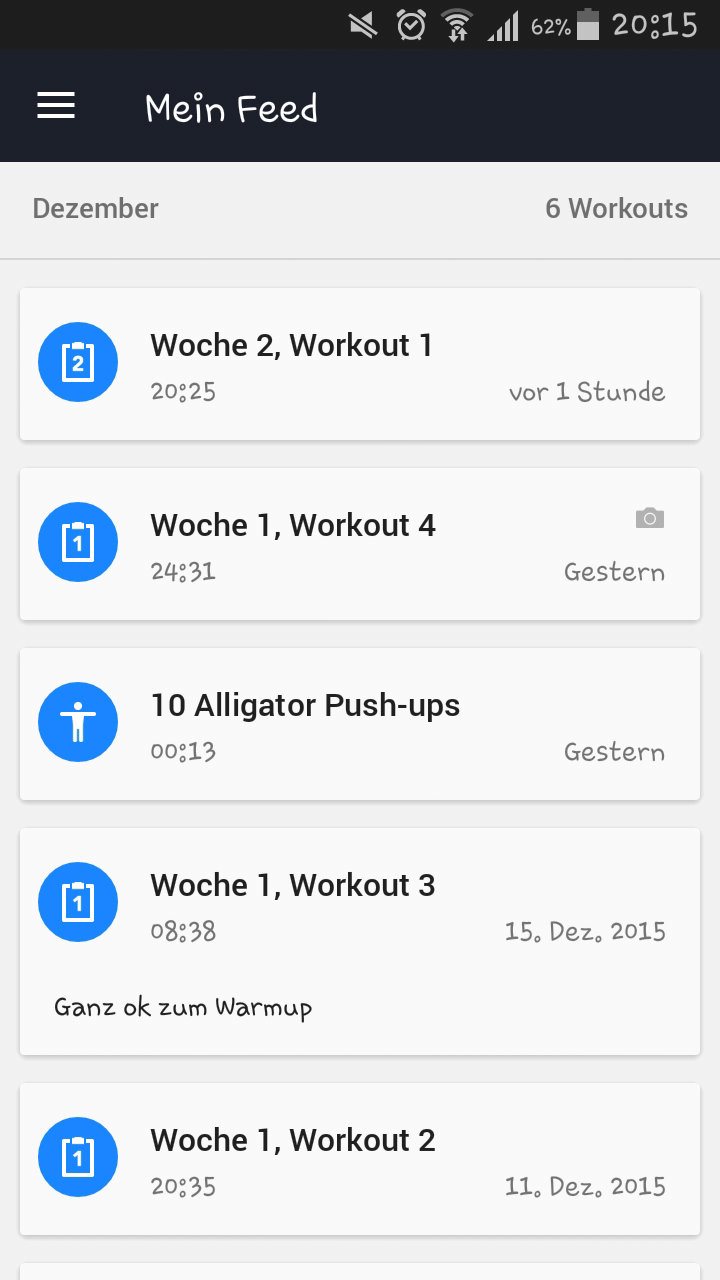
Task: Tap the calendar icon beside Woche 1, Workout 2
Action: click(77, 1156)
